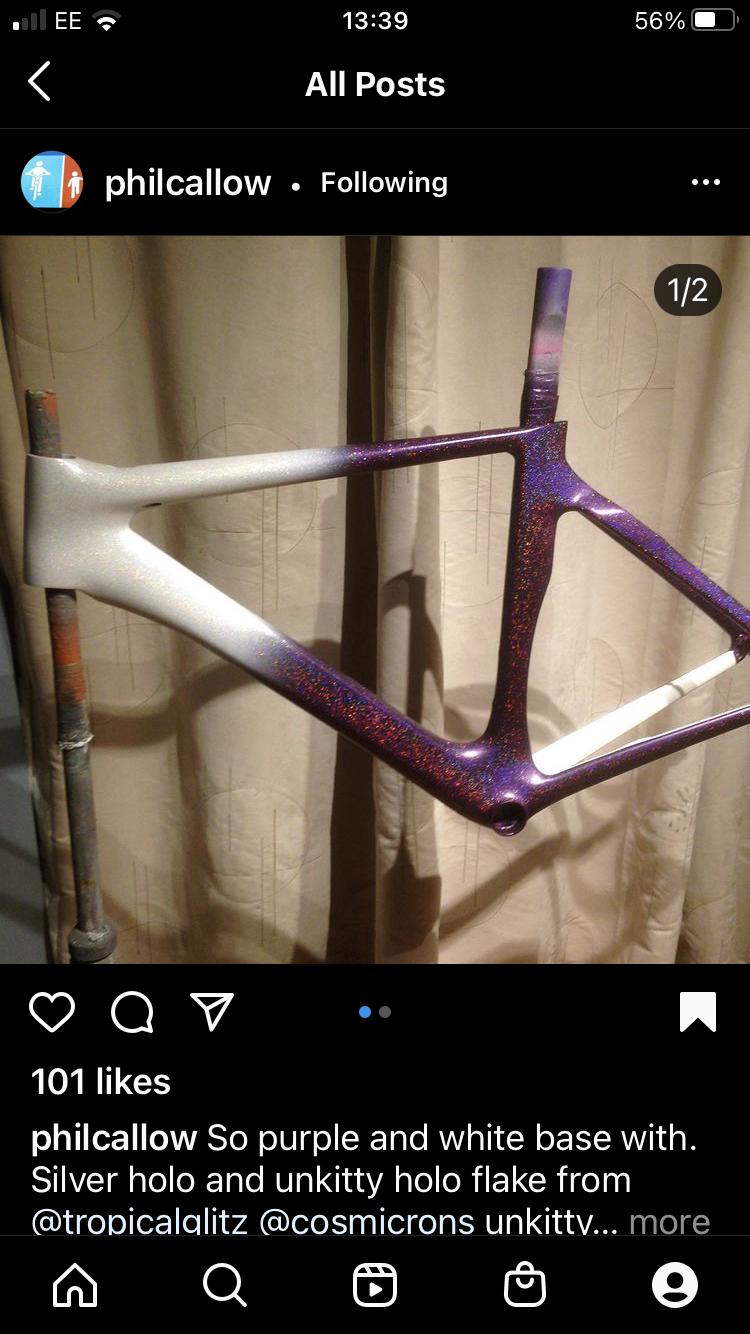Switch to the Reels tab

coord(375,1285)
